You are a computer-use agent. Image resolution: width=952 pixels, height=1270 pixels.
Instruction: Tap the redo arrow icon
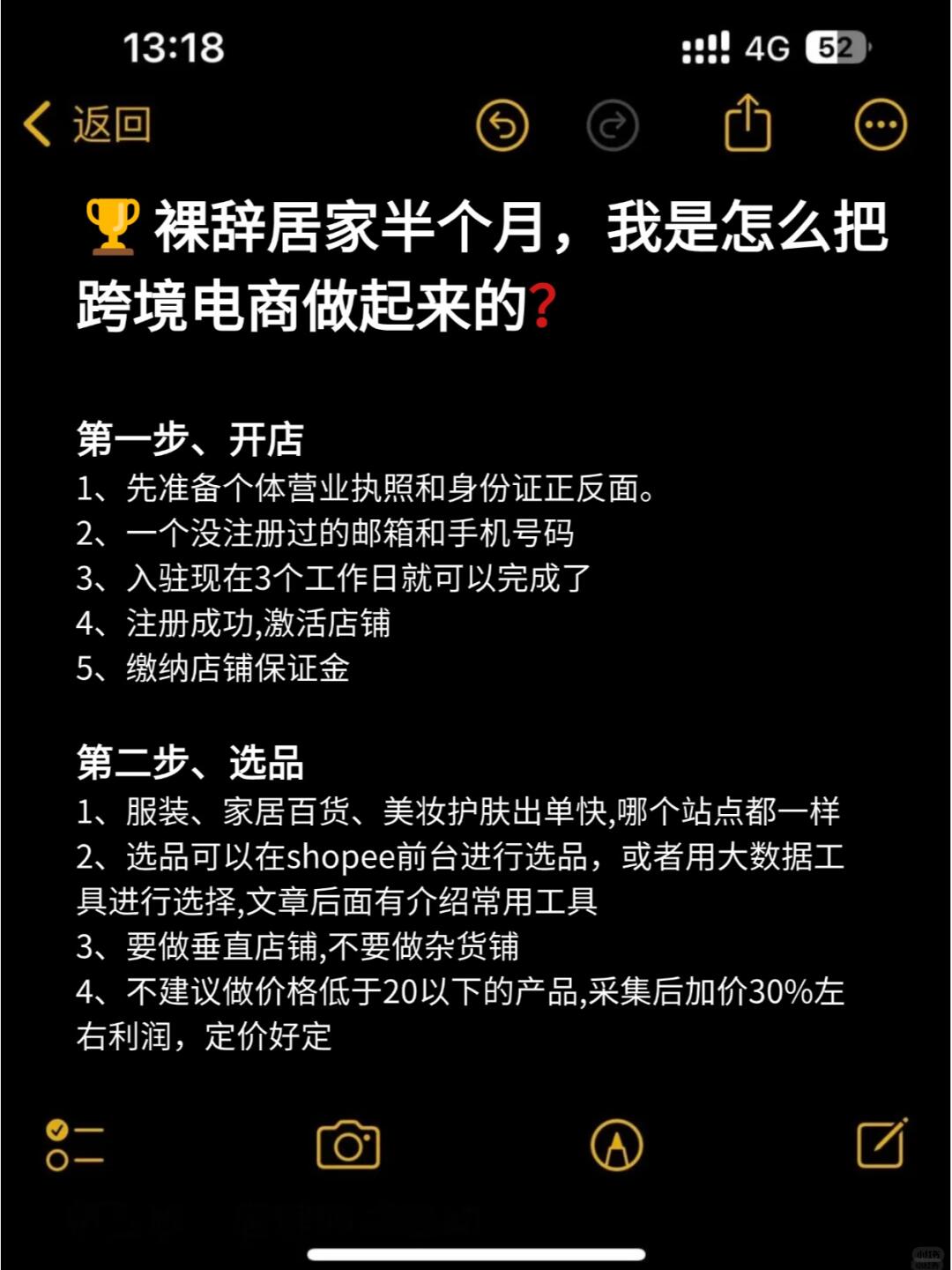pos(613,125)
